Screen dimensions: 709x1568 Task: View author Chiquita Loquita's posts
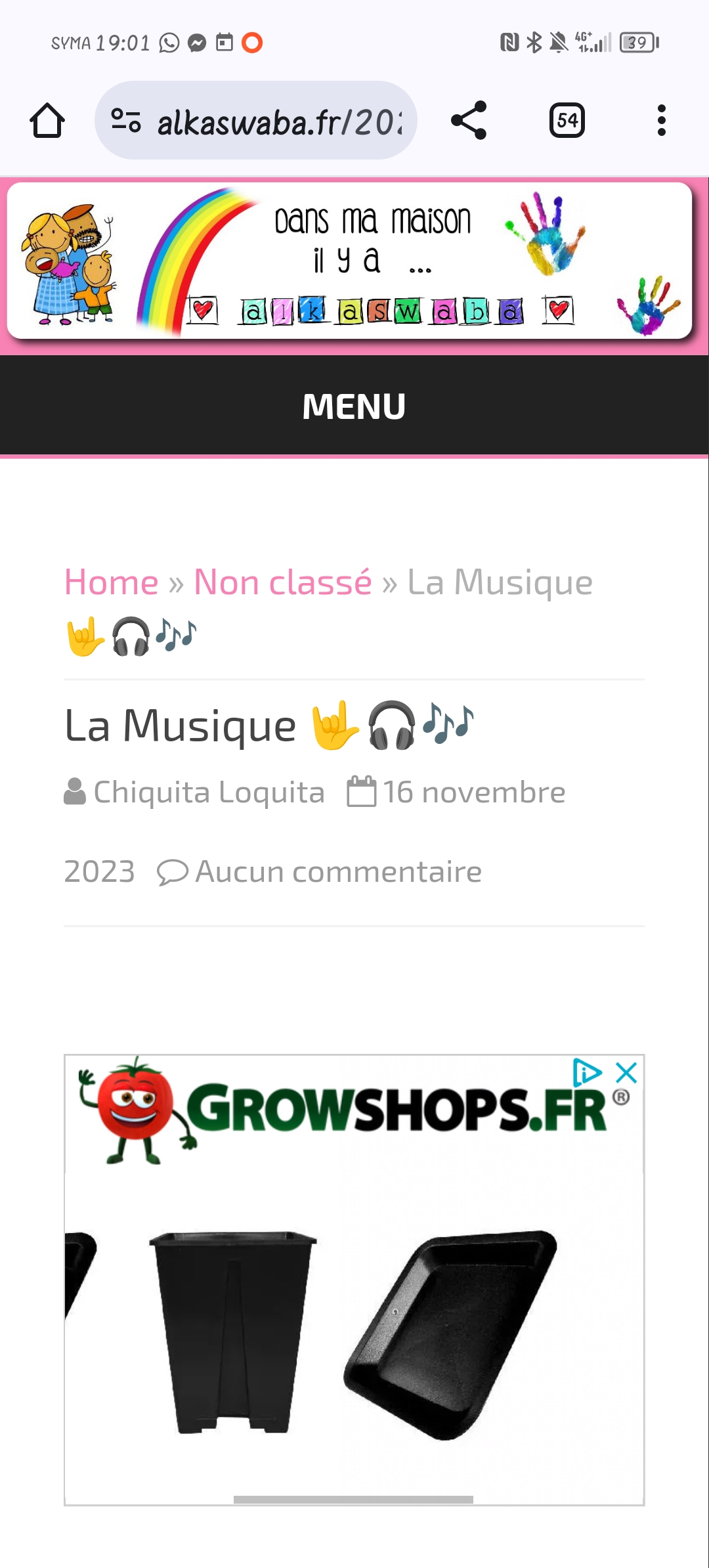209,793
